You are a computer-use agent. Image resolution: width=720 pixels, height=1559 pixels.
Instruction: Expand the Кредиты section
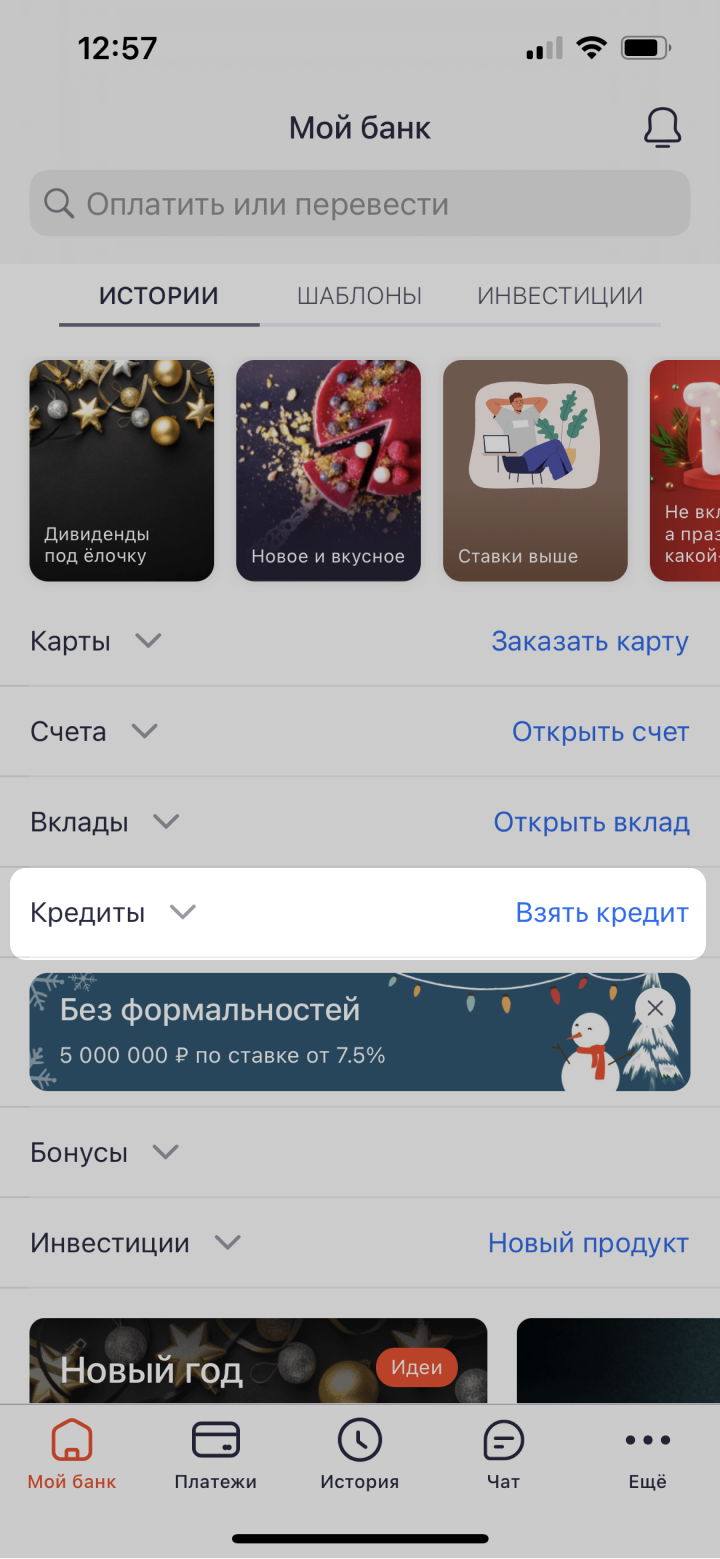[183, 912]
